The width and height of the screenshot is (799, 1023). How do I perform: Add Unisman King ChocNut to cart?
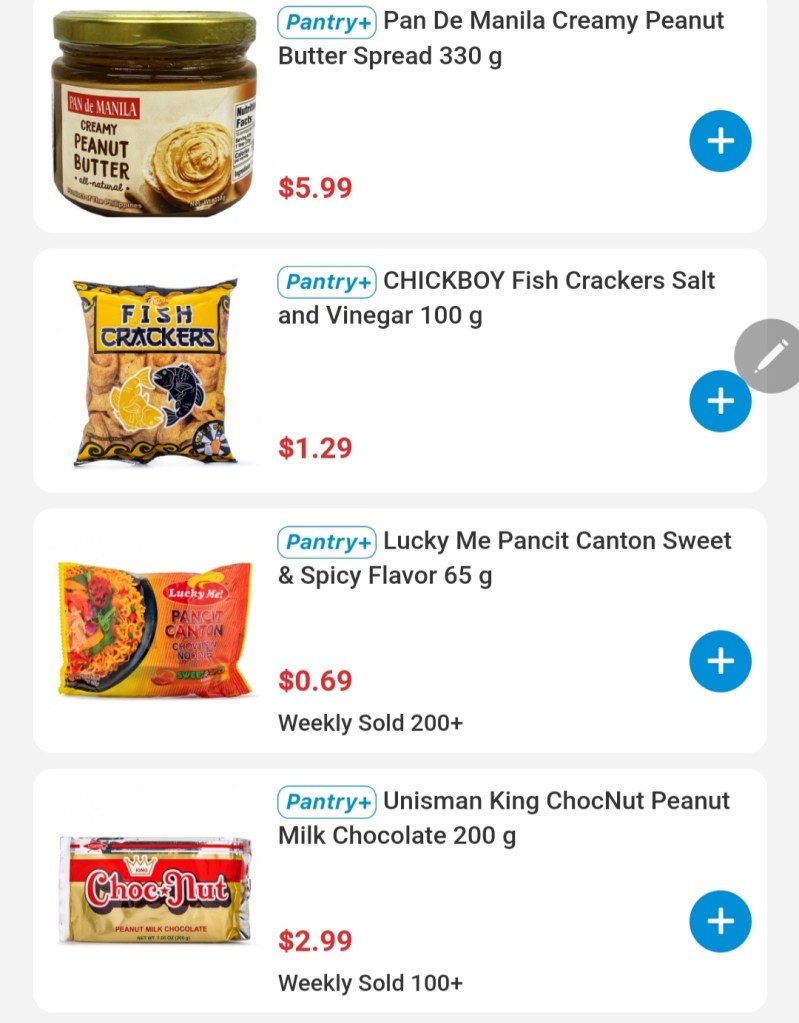click(720, 921)
